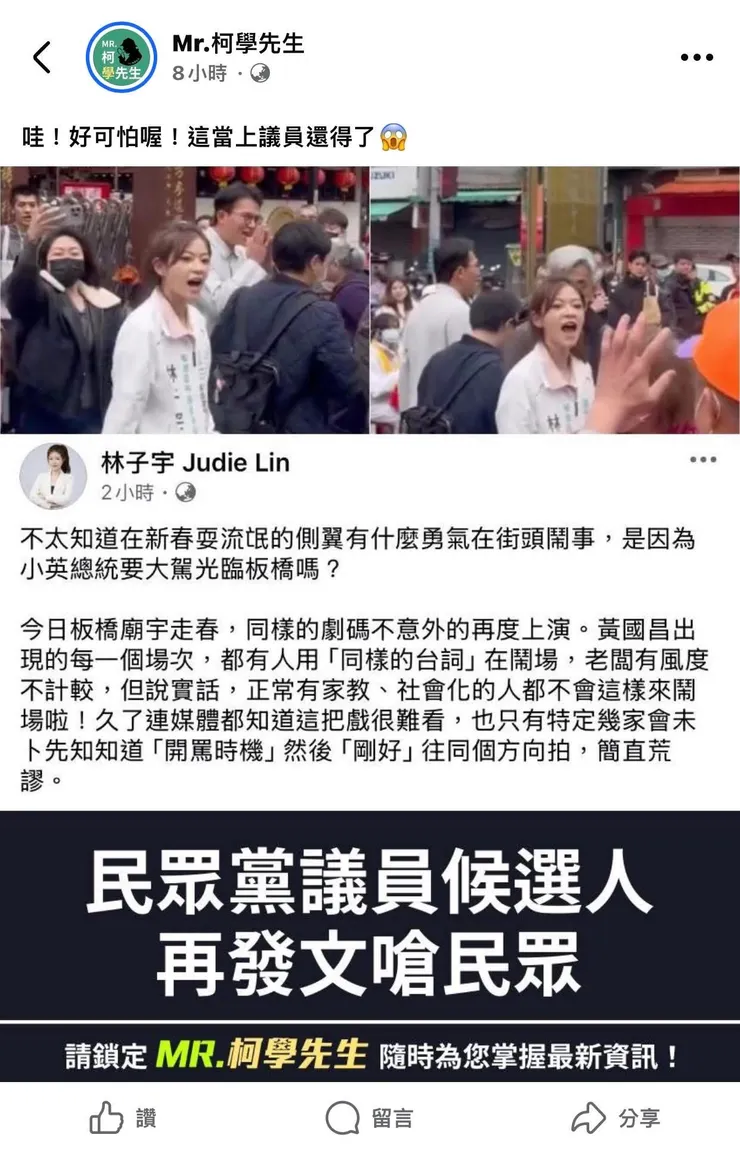Go back using the back arrow
This screenshot has width=740, height=1159.
coord(41,58)
